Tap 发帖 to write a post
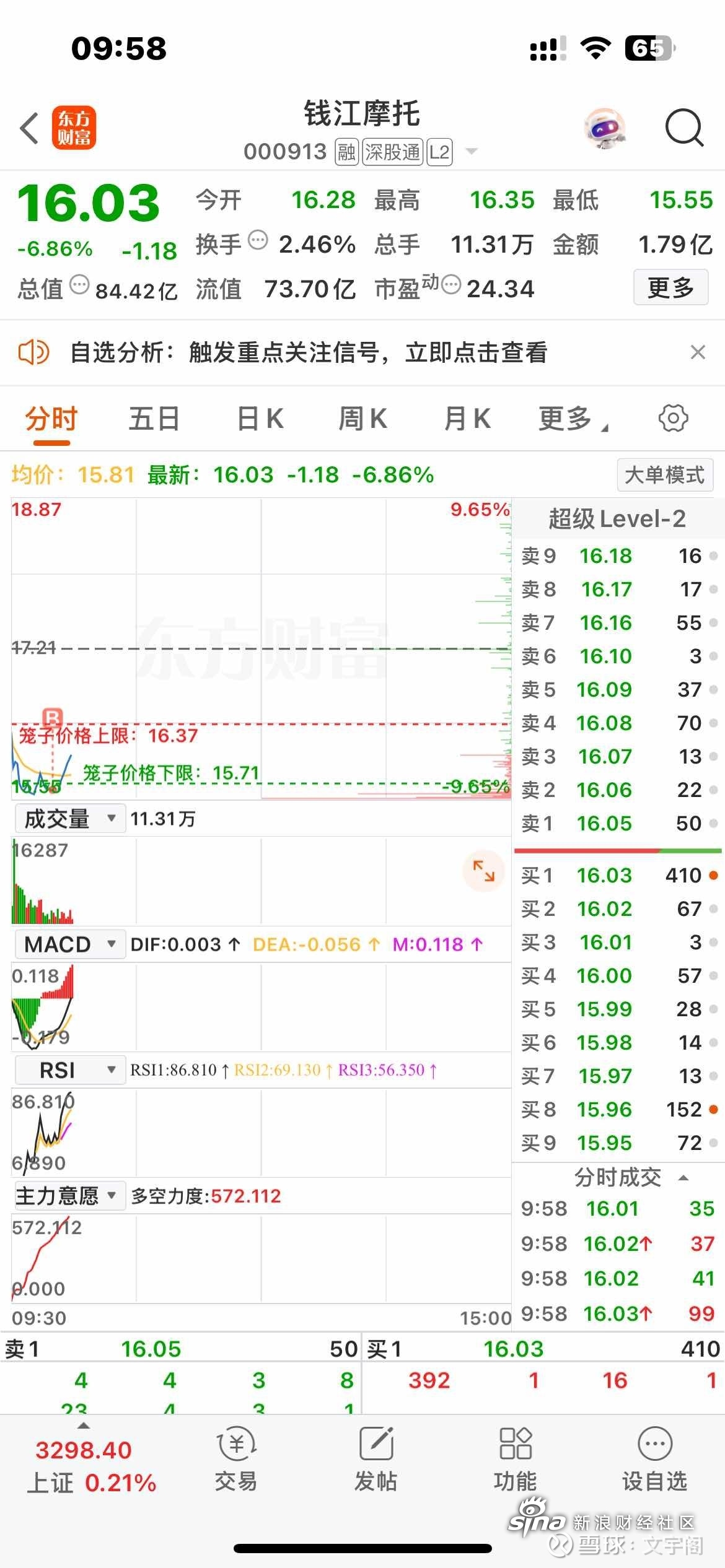The width and height of the screenshot is (725, 1568). [x=376, y=1459]
